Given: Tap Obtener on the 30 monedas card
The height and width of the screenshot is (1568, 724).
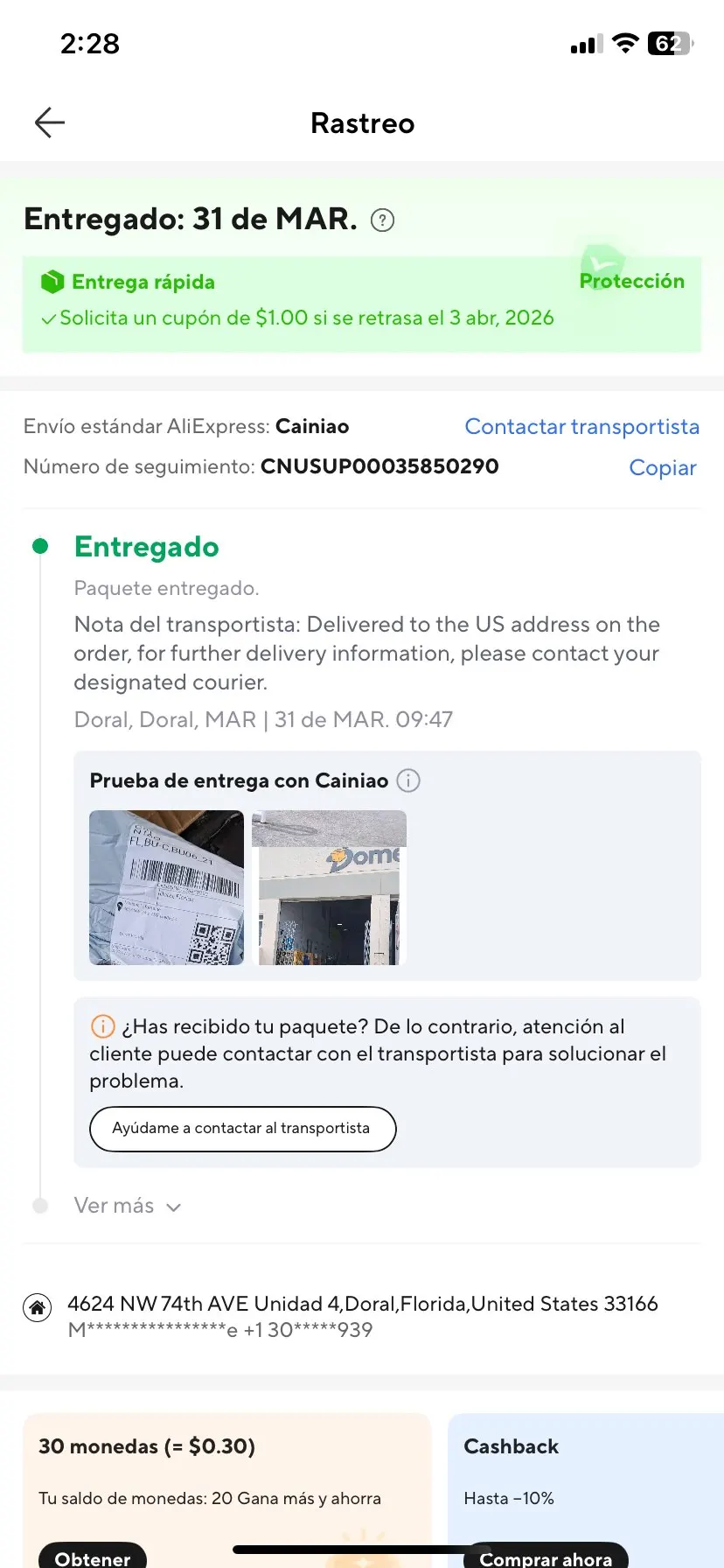Looking at the screenshot, I should 93,1555.
